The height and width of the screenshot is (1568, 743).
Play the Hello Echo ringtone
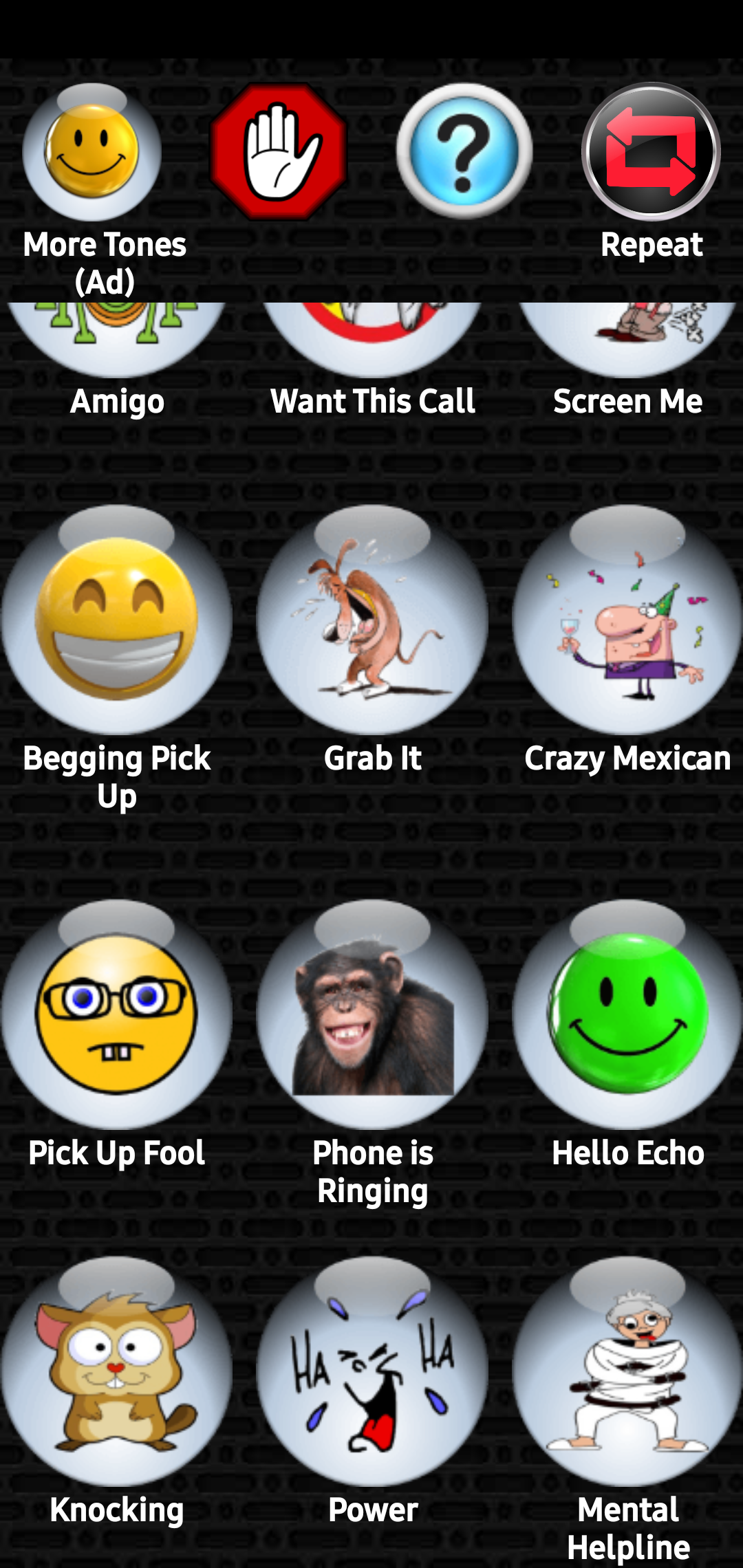(x=627, y=1014)
